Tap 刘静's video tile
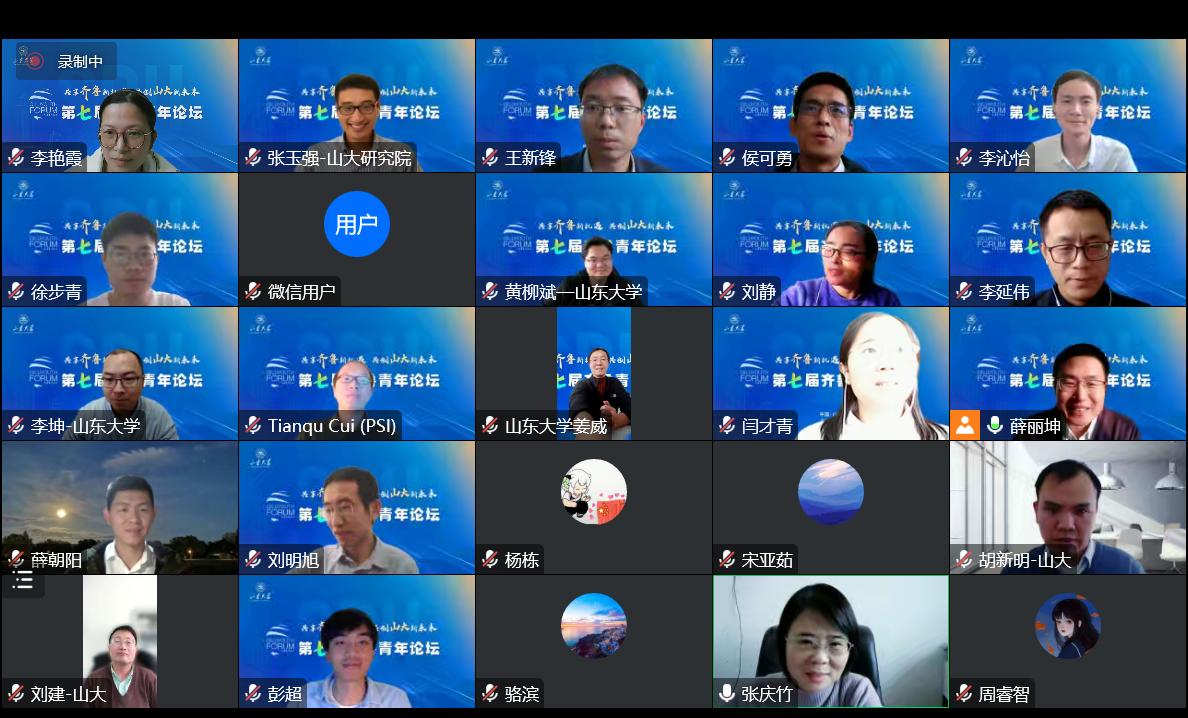Viewport: 1188px width, 718px height. 831,240
